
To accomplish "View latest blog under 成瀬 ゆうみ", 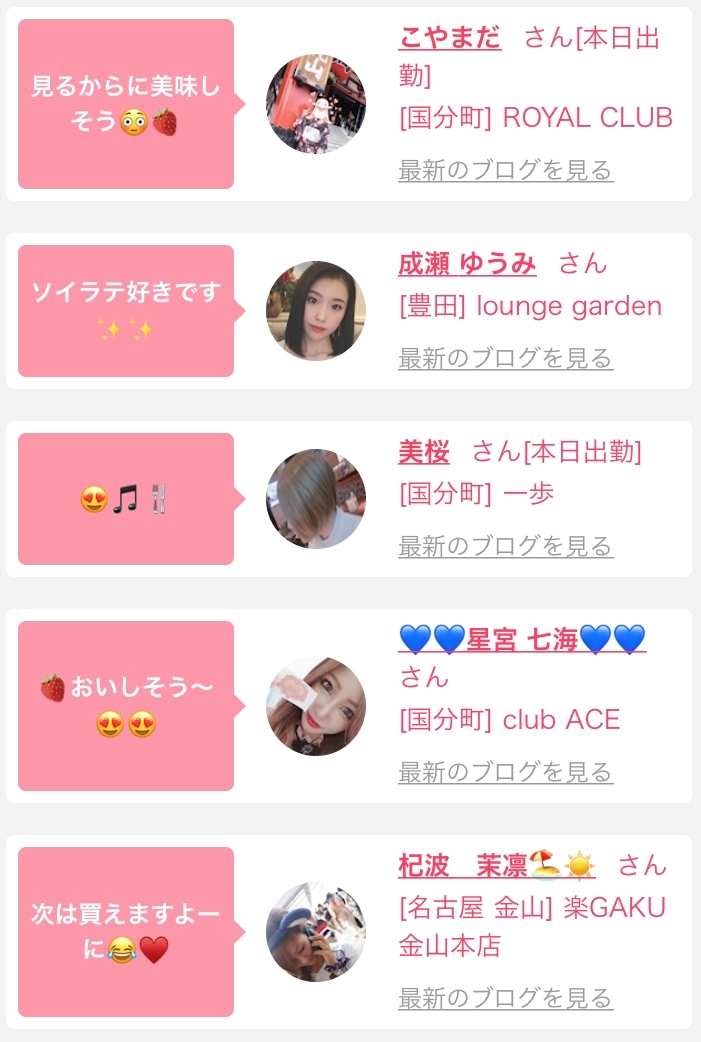I will (x=505, y=358).
